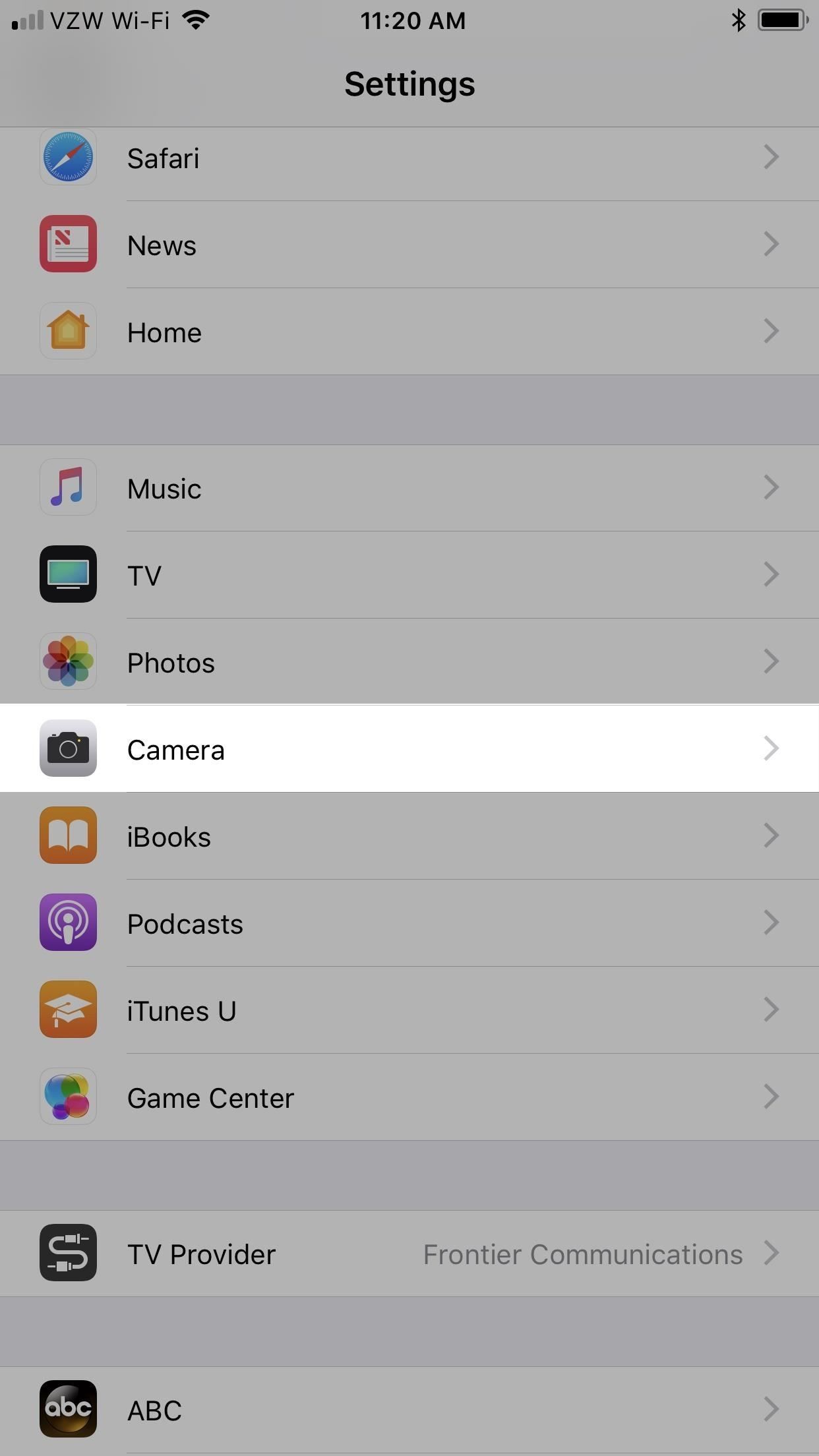
Task: Tap the Wi-Fi status icon
Action: 195,20
